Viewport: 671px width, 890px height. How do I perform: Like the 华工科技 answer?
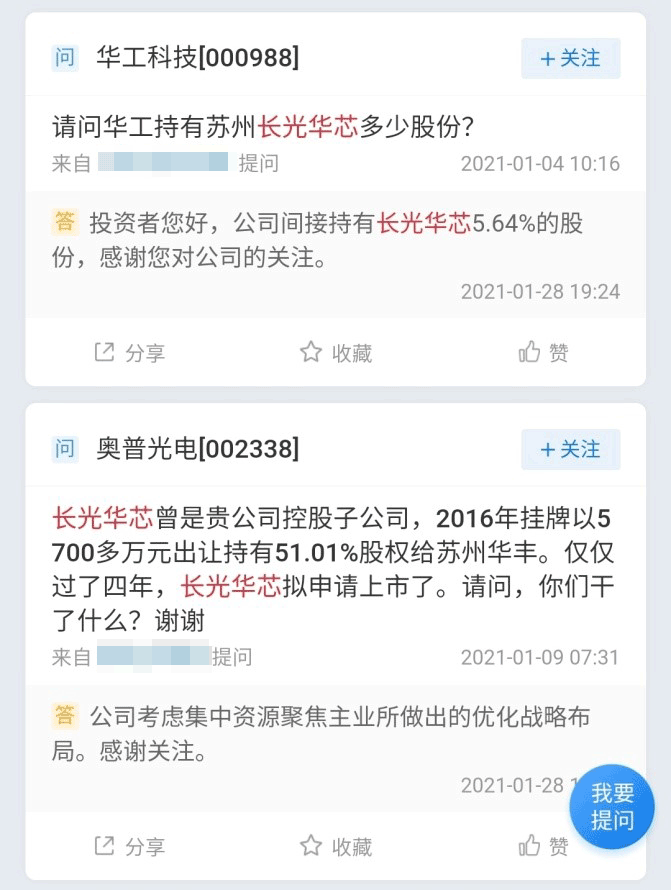point(544,352)
